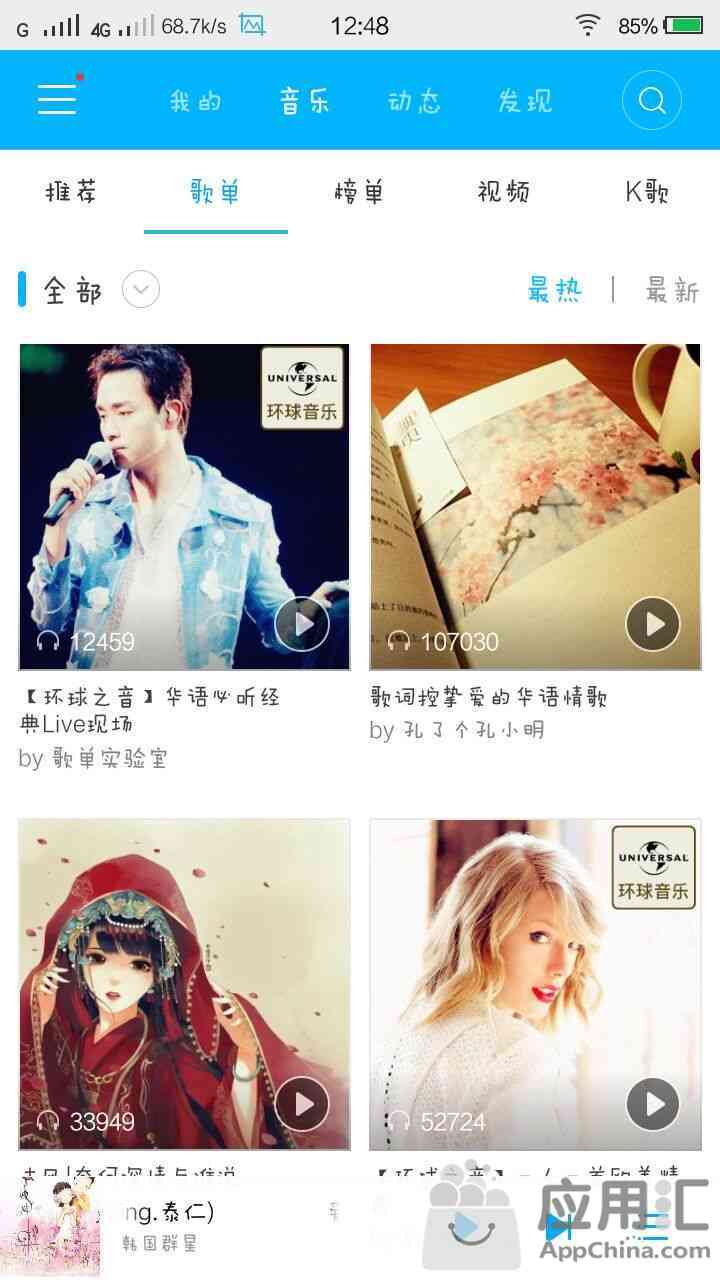Select the 歌单 sub-tab
This screenshot has width=720, height=1280.
tap(215, 192)
